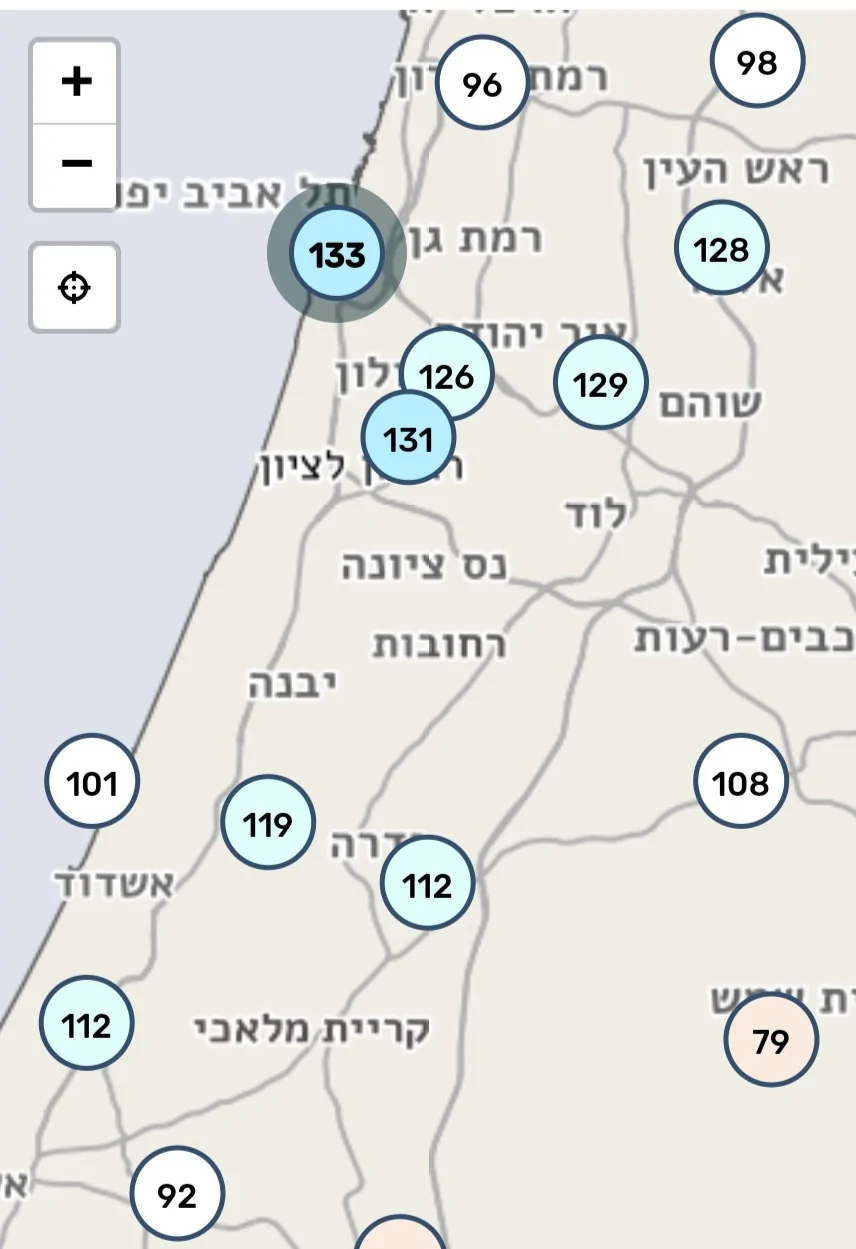Viewport: 856px width, 1249px height.
Task: Select the highlighted 133 marker
Action: [337, 255]
